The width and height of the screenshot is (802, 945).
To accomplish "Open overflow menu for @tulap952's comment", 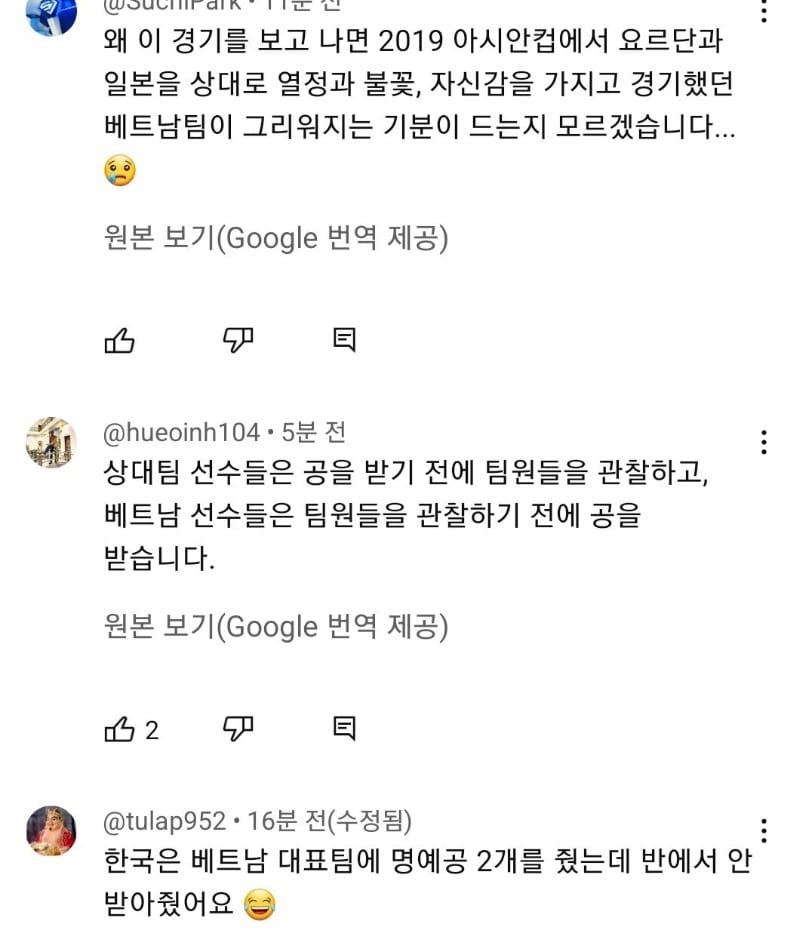I will tap(764, 830).
